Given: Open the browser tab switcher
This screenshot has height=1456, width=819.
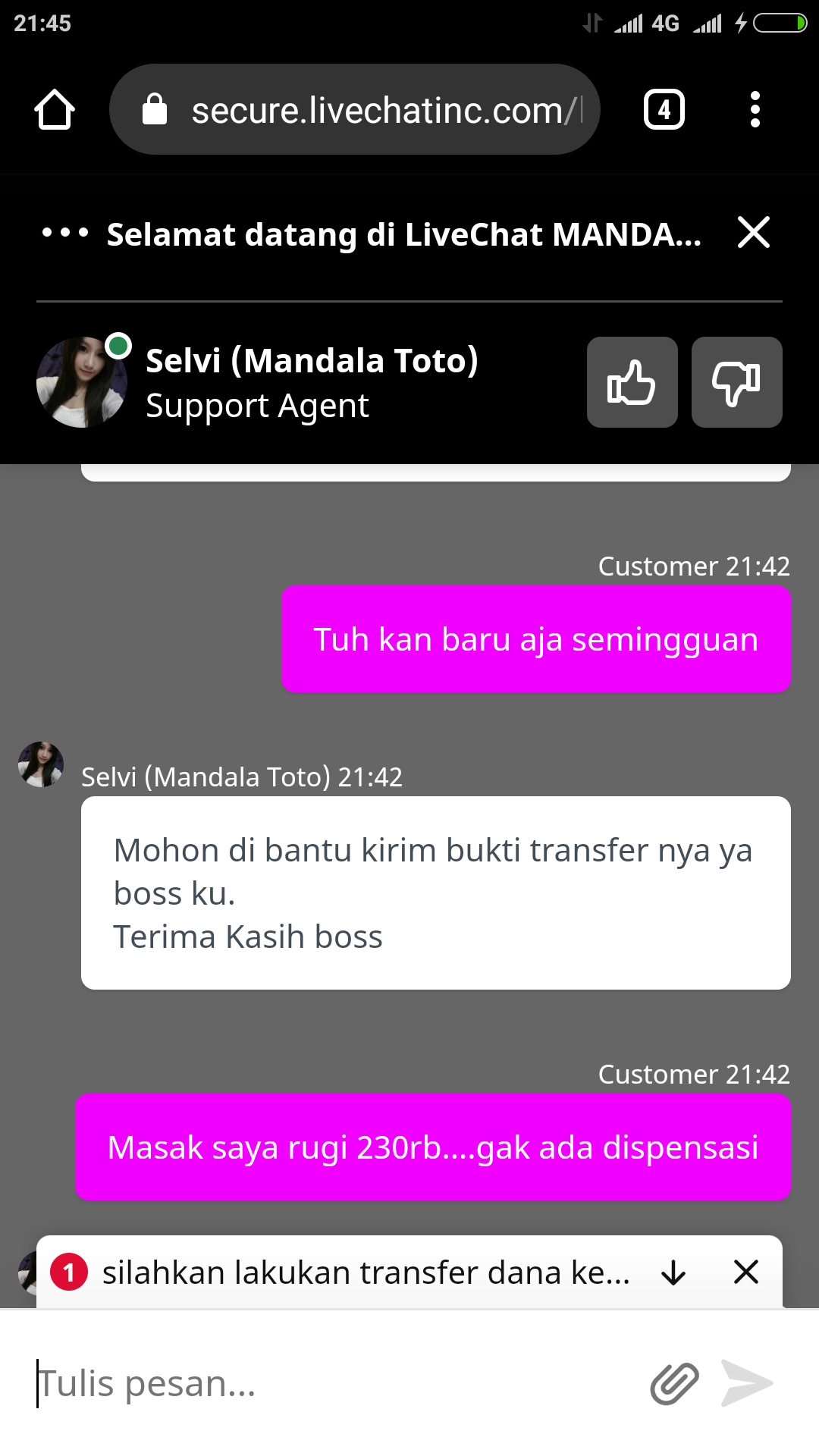Looking at the screenshot, I should coord(664,110).
